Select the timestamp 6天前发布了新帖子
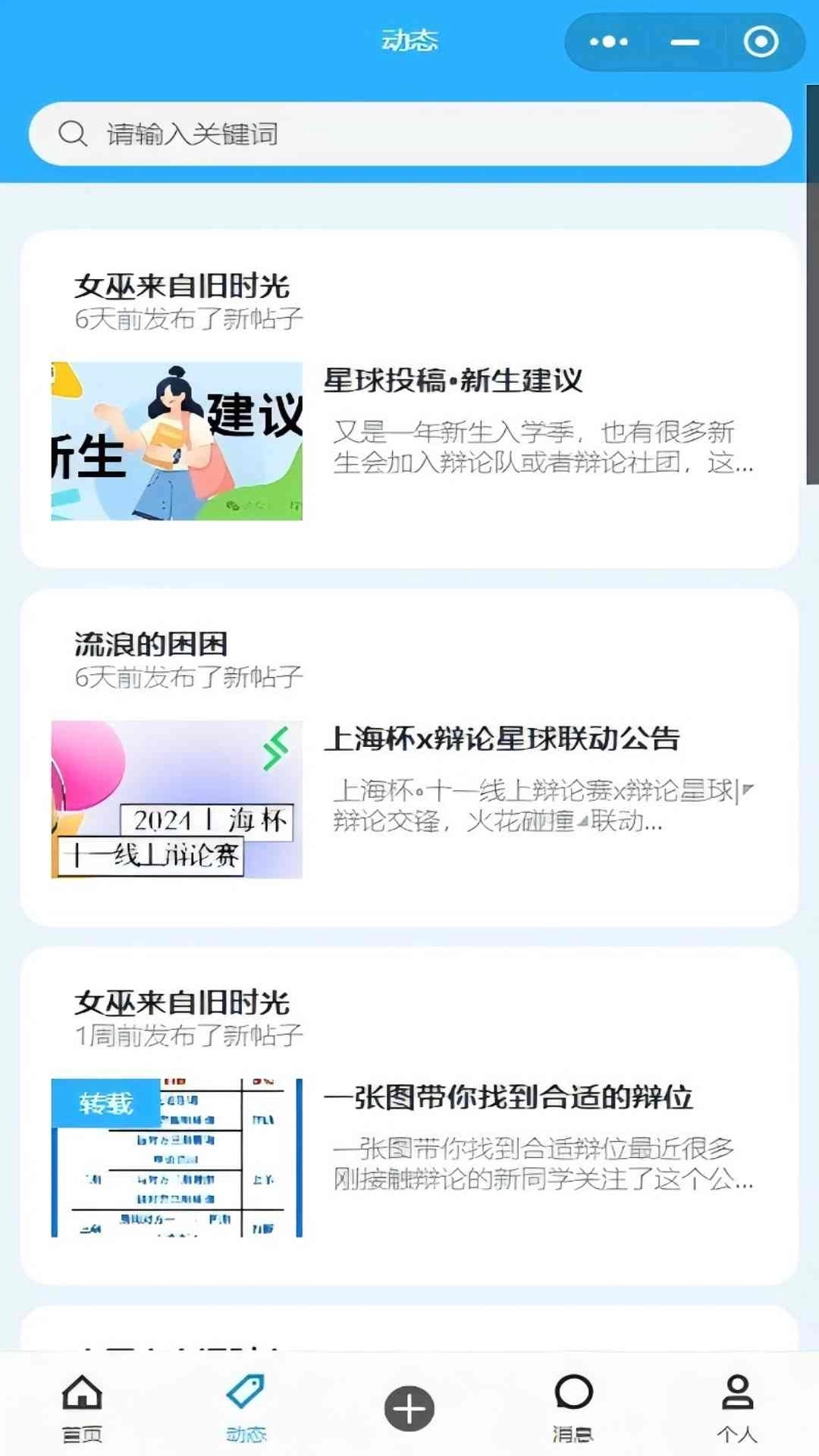 (190, 318)
